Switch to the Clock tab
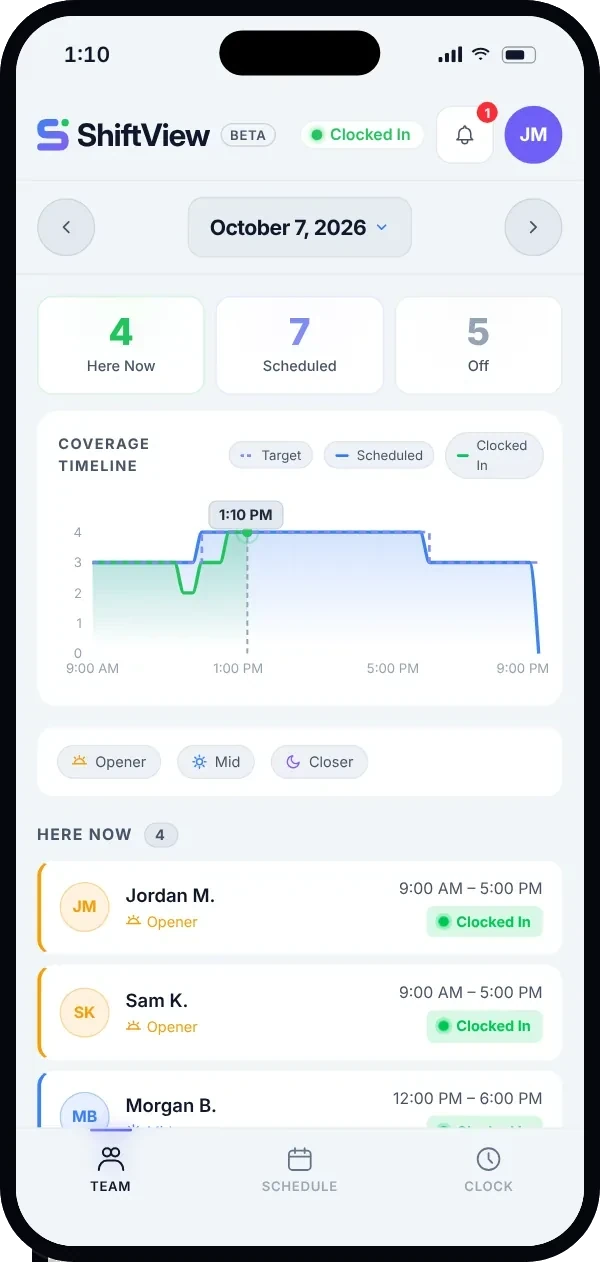The image size is (600, 1262). click(x=488, y=1170)
